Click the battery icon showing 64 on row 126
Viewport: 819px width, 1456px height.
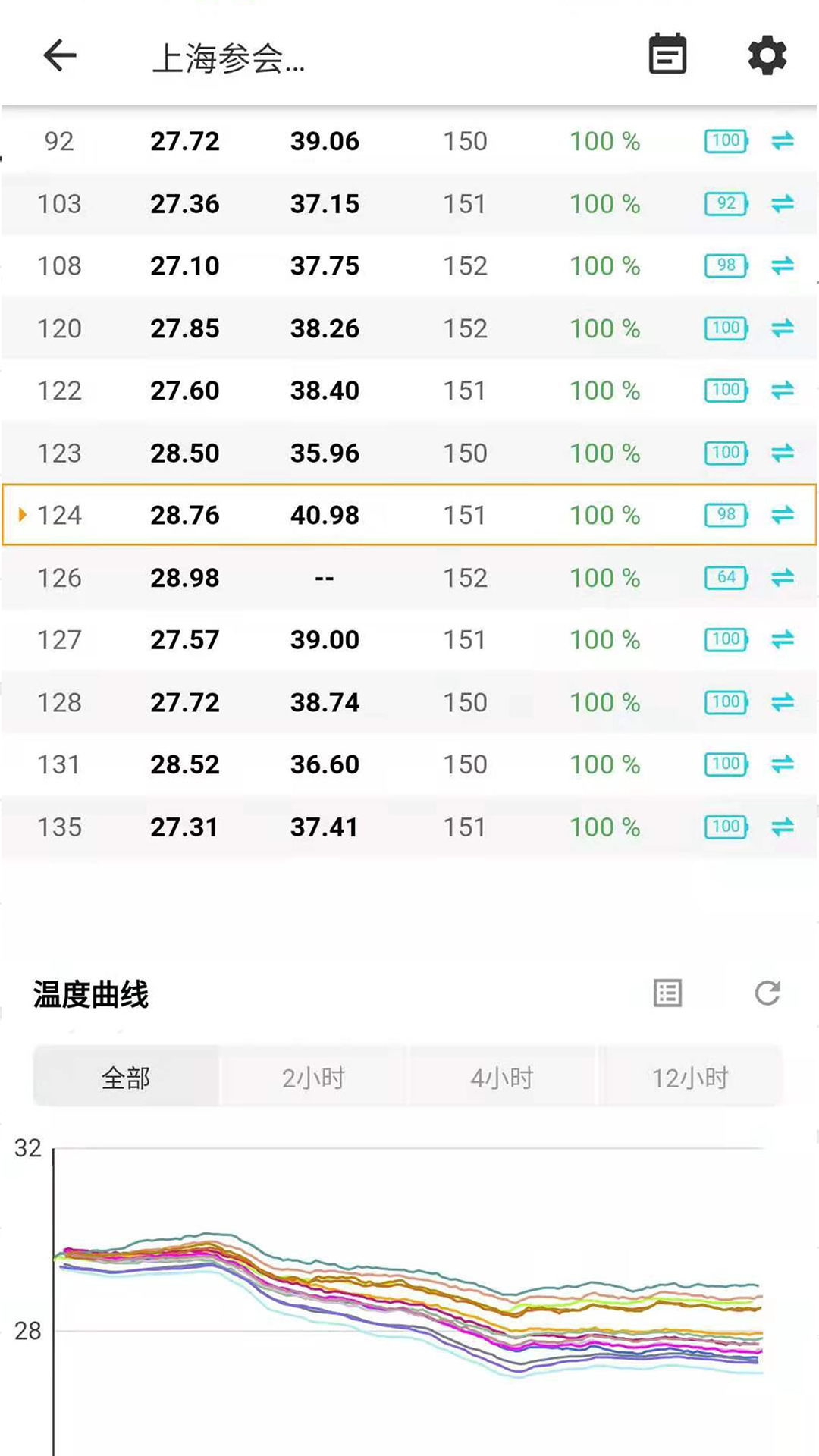click(x=724, y=577)
